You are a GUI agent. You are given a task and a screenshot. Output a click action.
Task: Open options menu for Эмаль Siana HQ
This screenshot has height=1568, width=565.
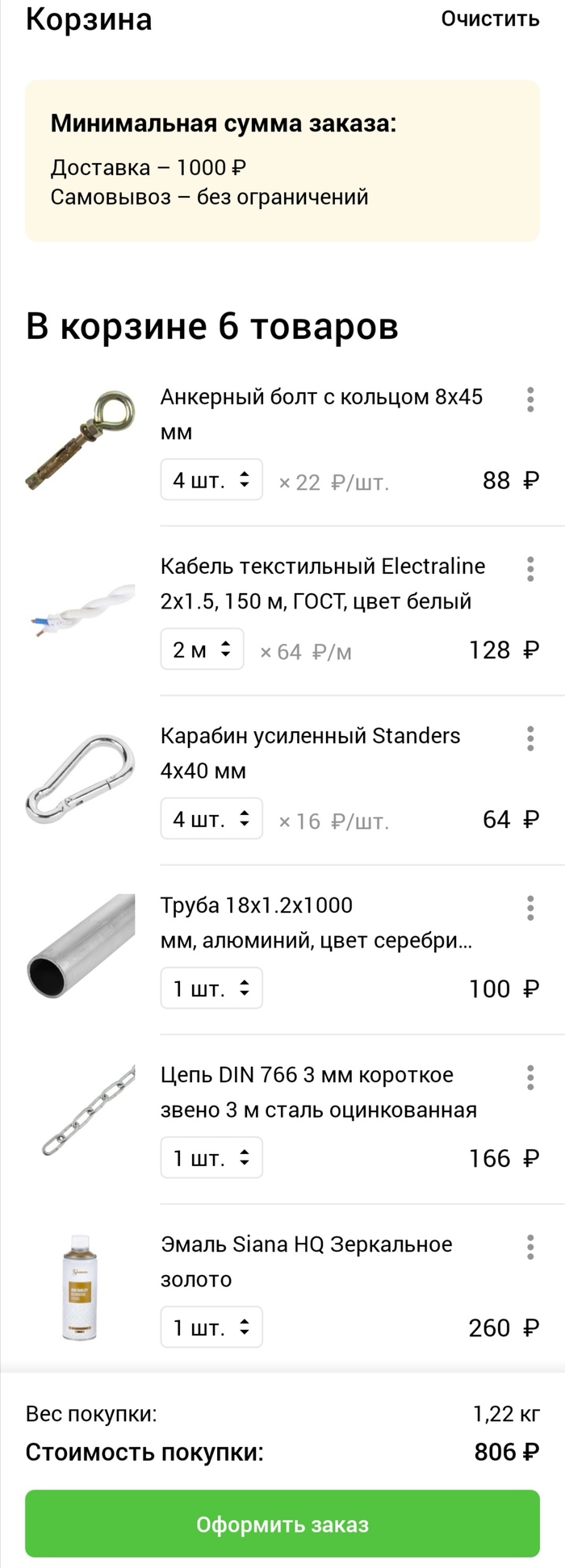pyautogui.click(x=530, y=1247)
